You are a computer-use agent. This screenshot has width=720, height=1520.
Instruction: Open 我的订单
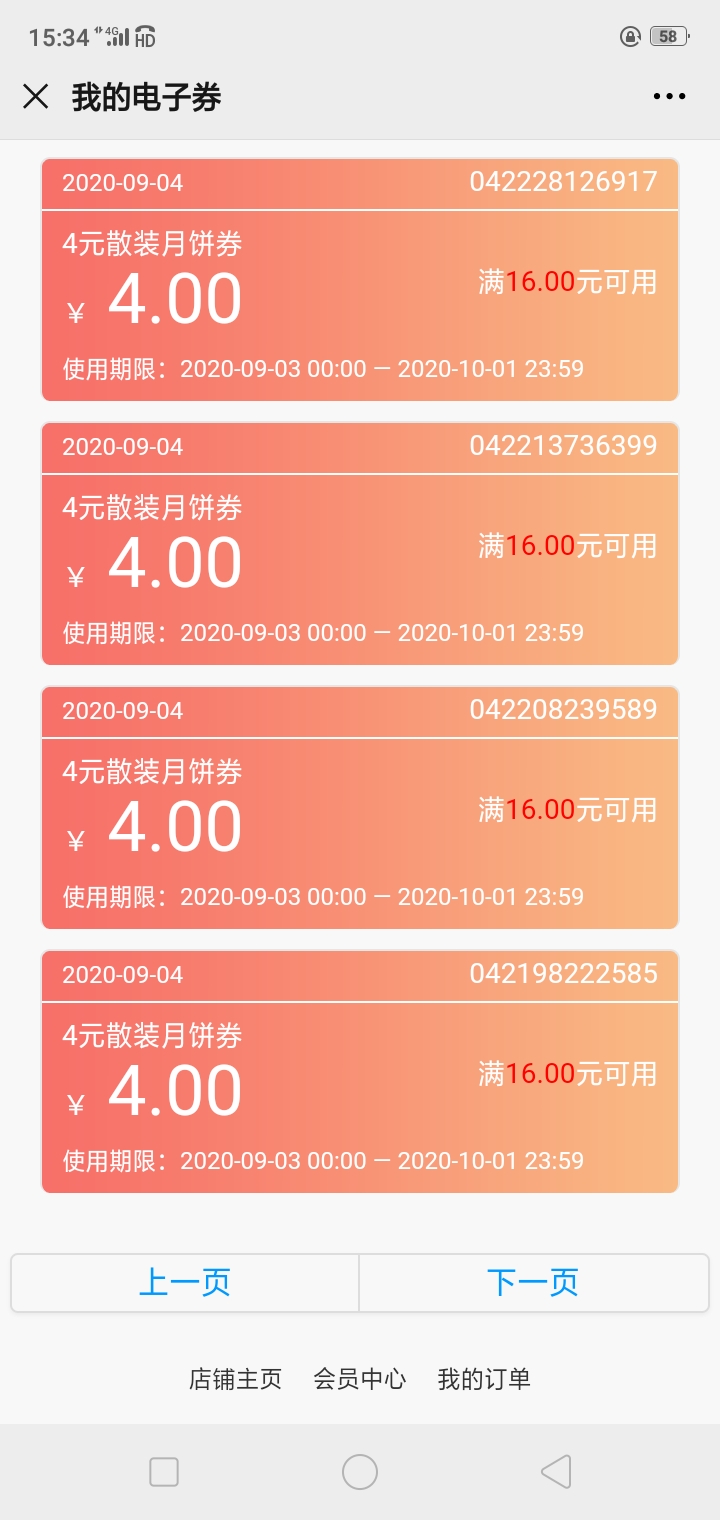[484, 1379]
